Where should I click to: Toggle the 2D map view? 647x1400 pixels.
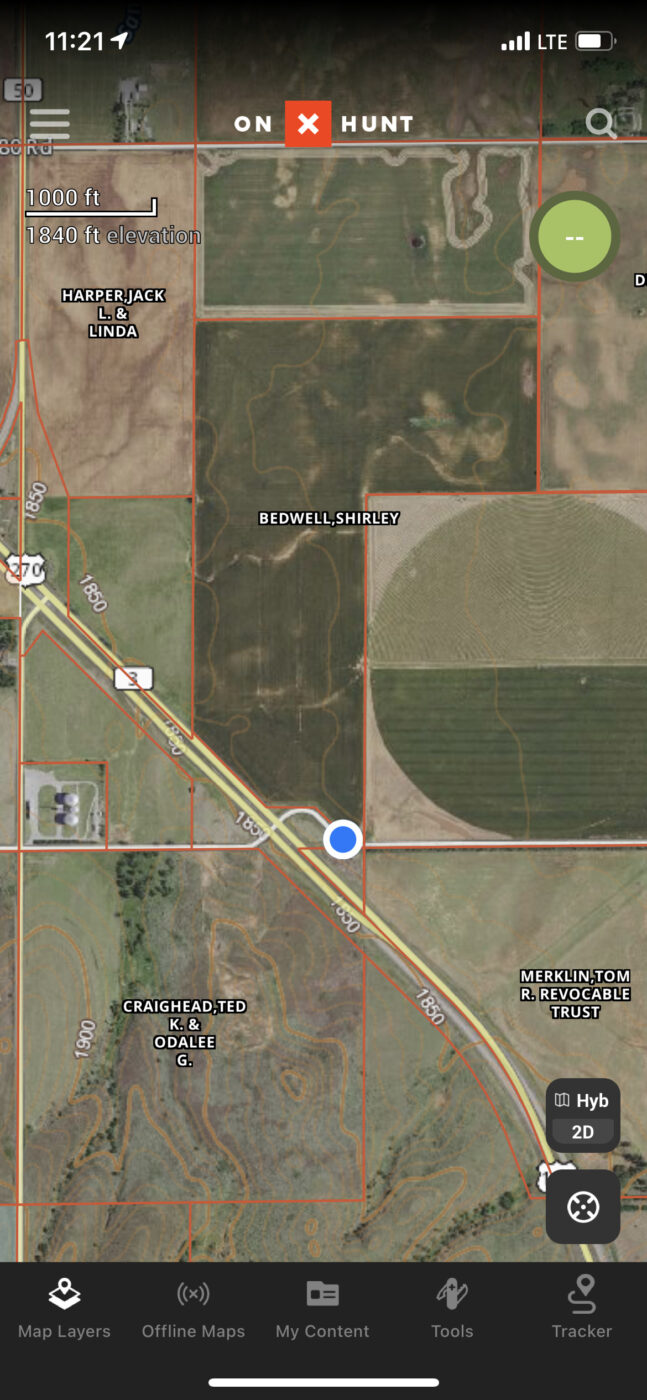583,1133
